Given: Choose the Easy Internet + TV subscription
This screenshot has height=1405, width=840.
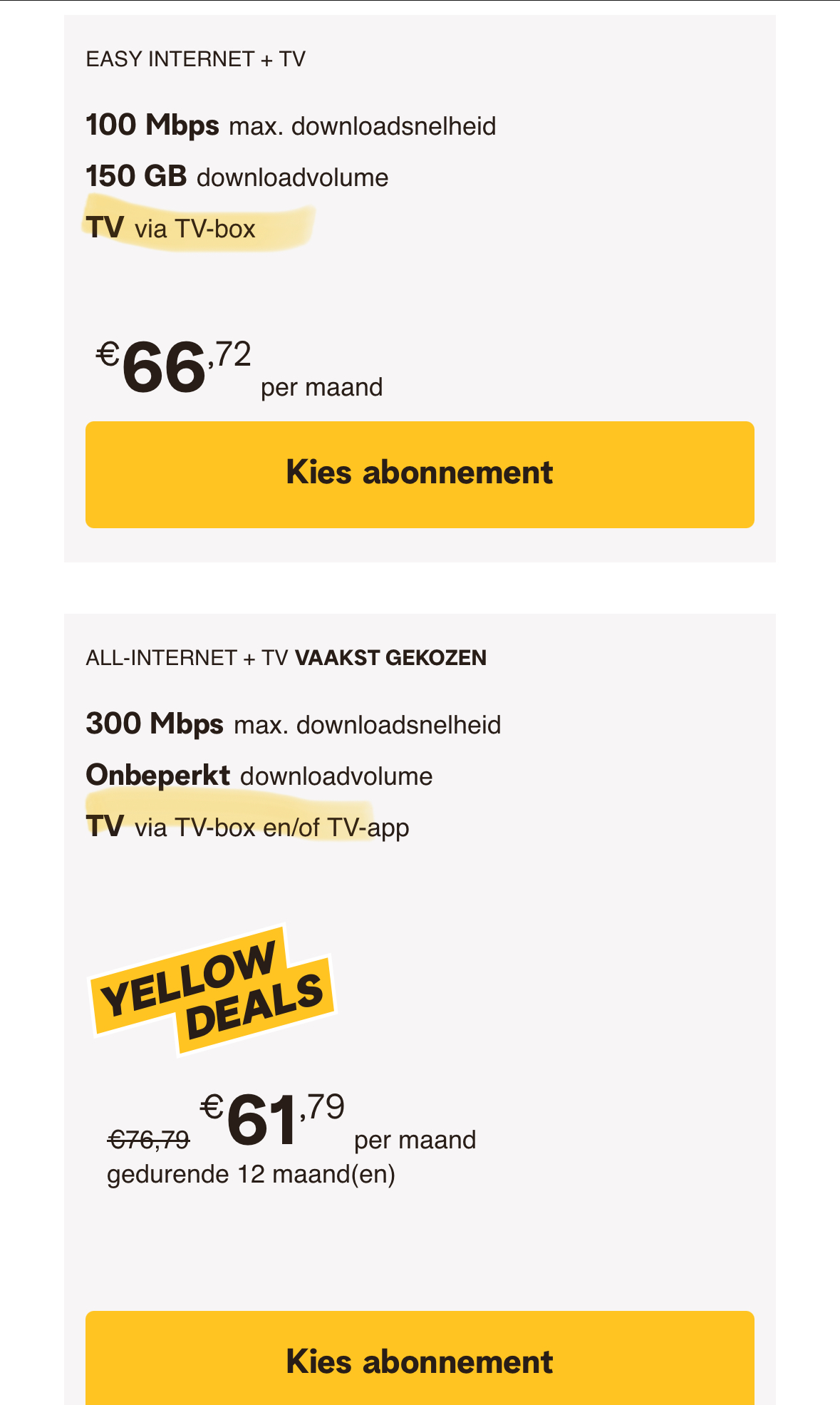Looking at the screenshot, I should point(420,474).
